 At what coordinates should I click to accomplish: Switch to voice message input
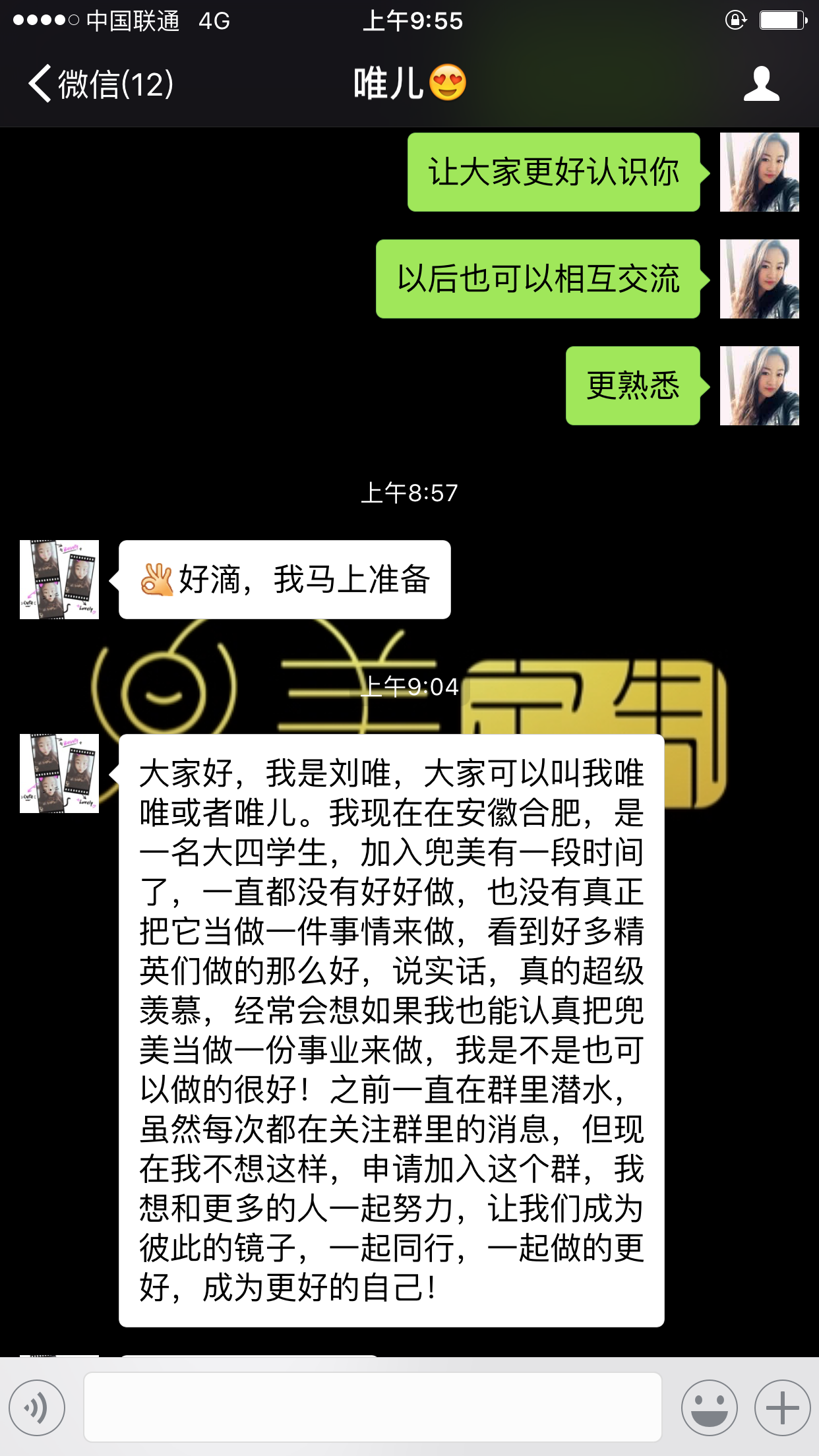click(37, 1407)
